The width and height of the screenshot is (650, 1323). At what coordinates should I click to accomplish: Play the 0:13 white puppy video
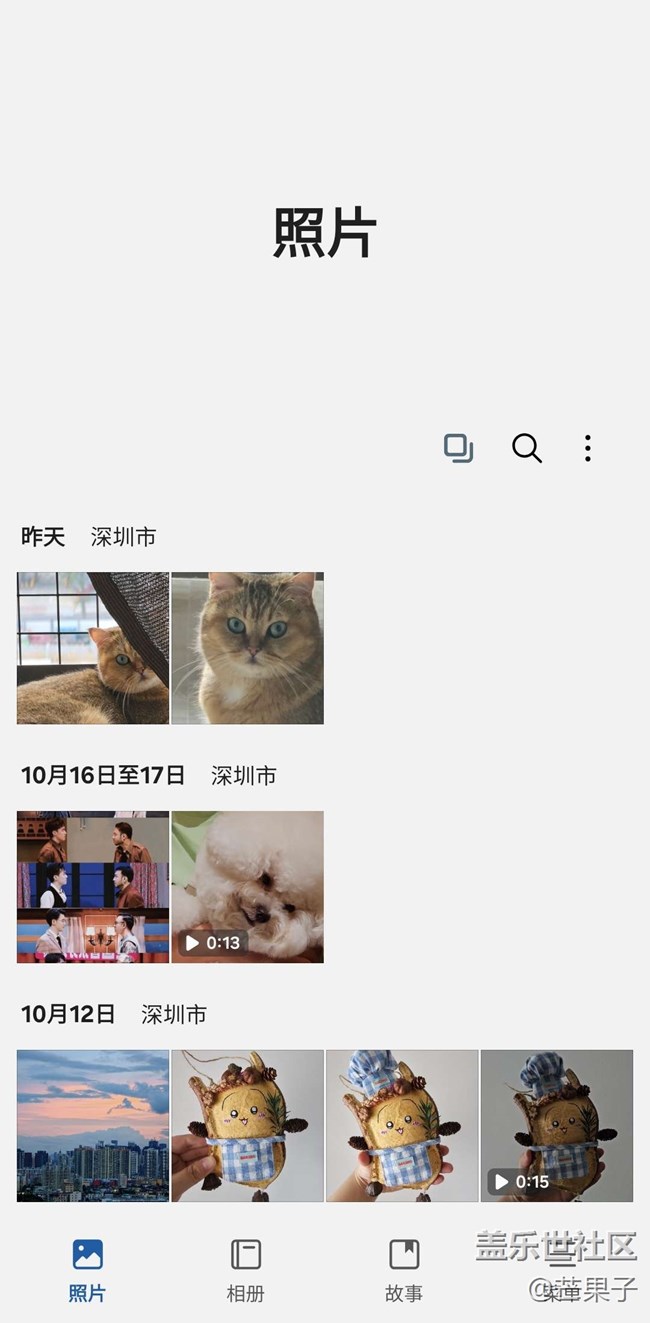click(247, 887)
